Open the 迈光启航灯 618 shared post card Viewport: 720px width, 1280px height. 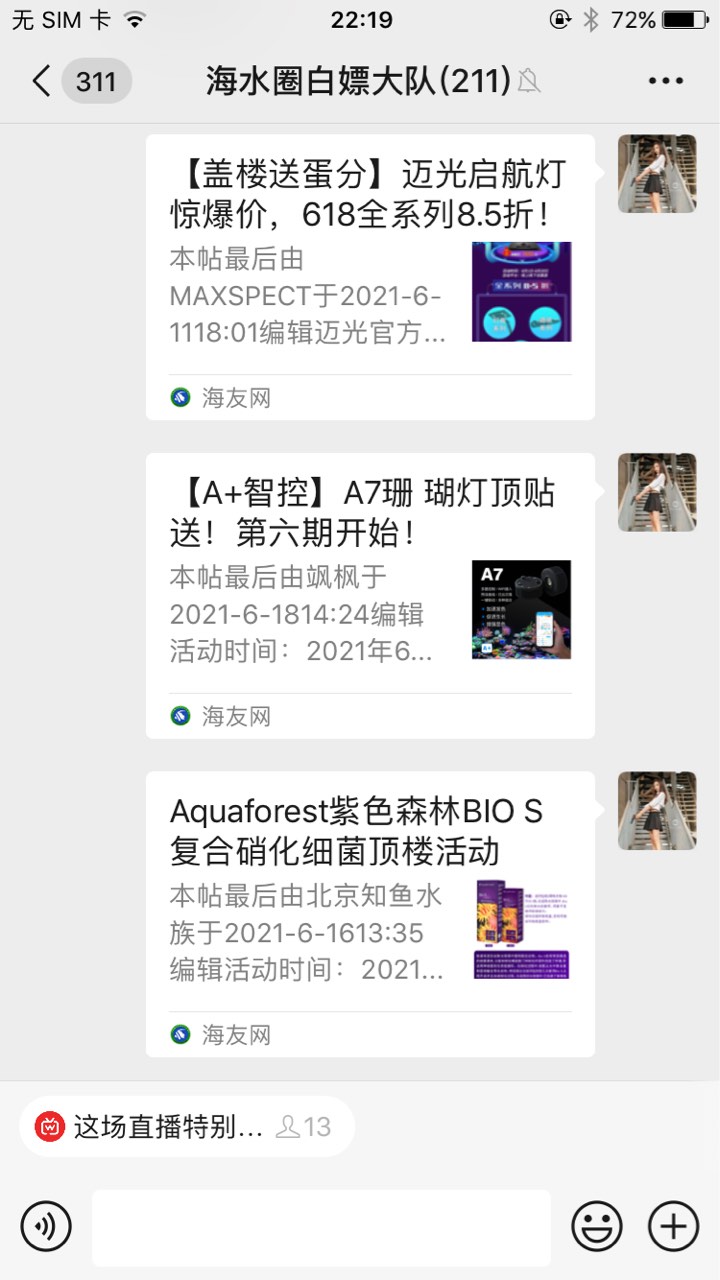click(370, 277)
